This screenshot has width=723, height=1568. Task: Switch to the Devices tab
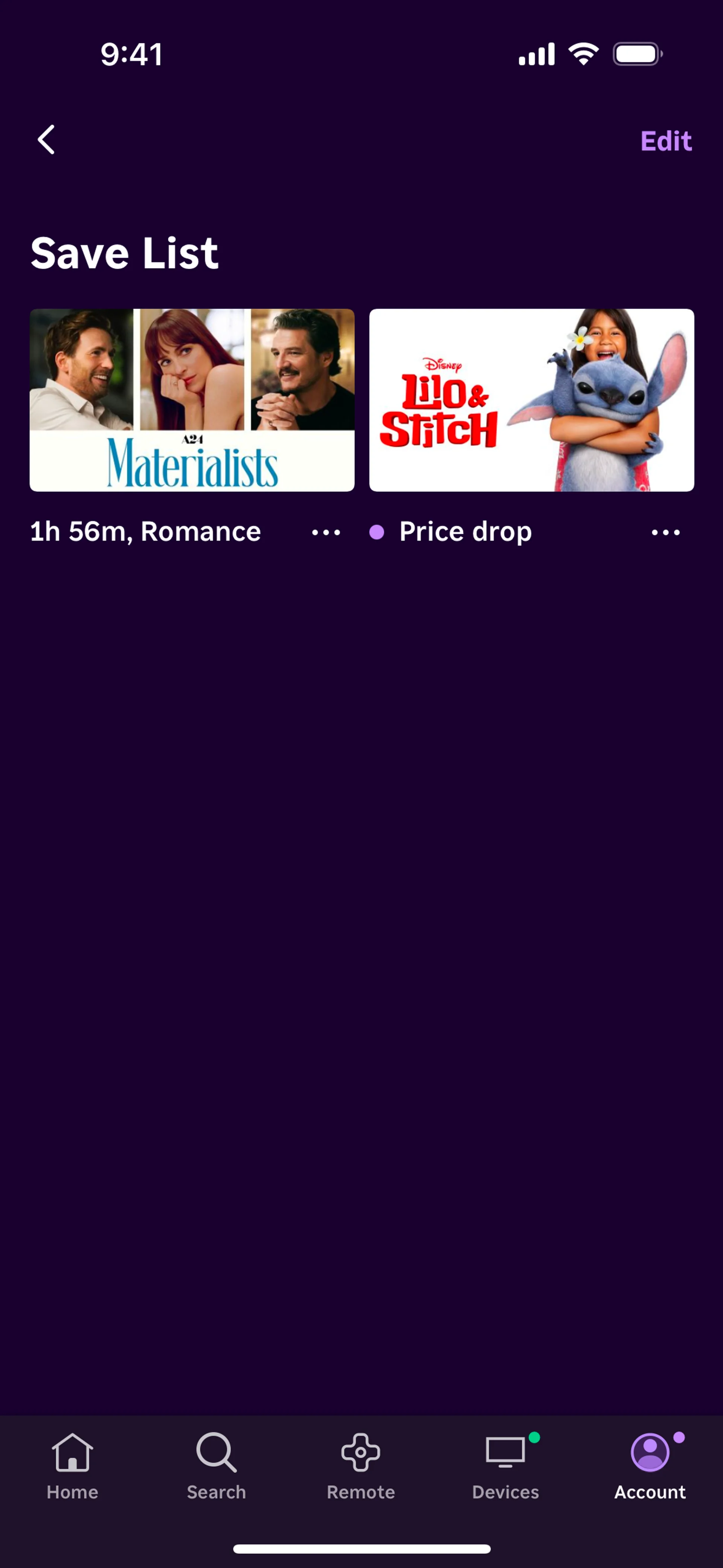point(505,1467)
